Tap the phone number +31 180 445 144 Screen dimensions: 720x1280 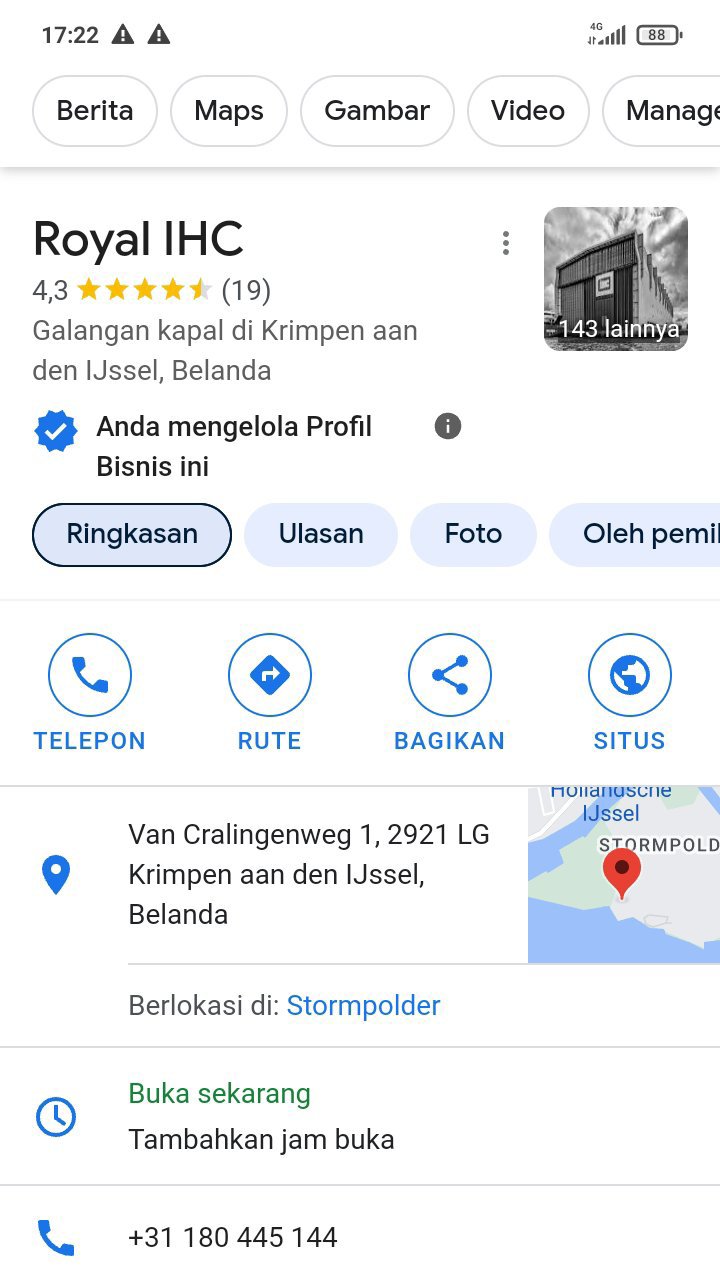(x=233, y=1238)
